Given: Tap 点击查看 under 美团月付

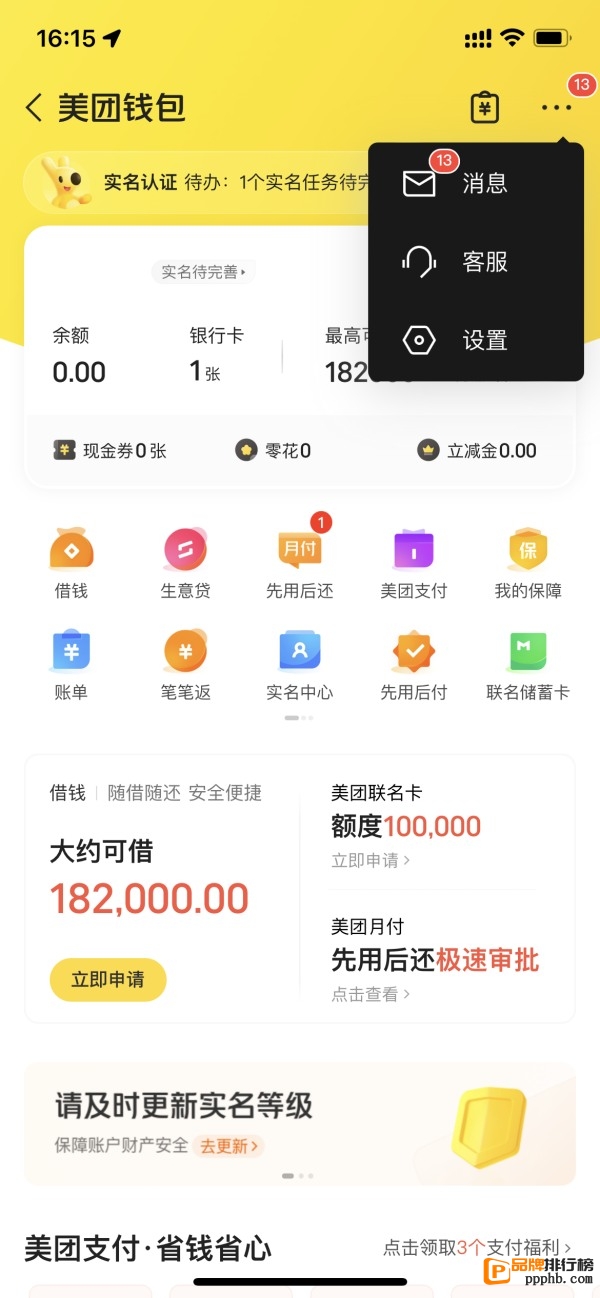Looking at the screenshot, I should (371, 994).
